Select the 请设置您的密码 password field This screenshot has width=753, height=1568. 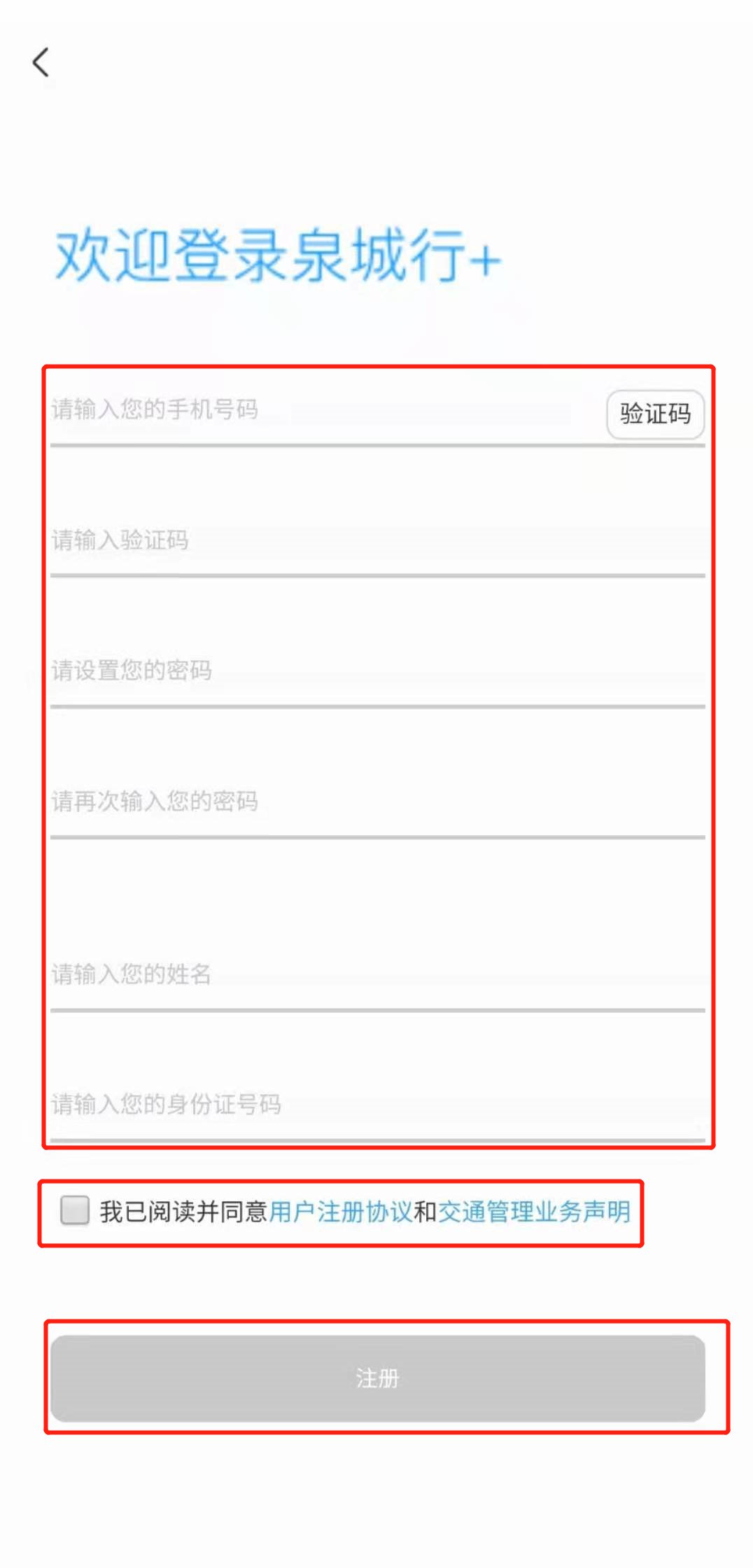click(x=376, y=671)
